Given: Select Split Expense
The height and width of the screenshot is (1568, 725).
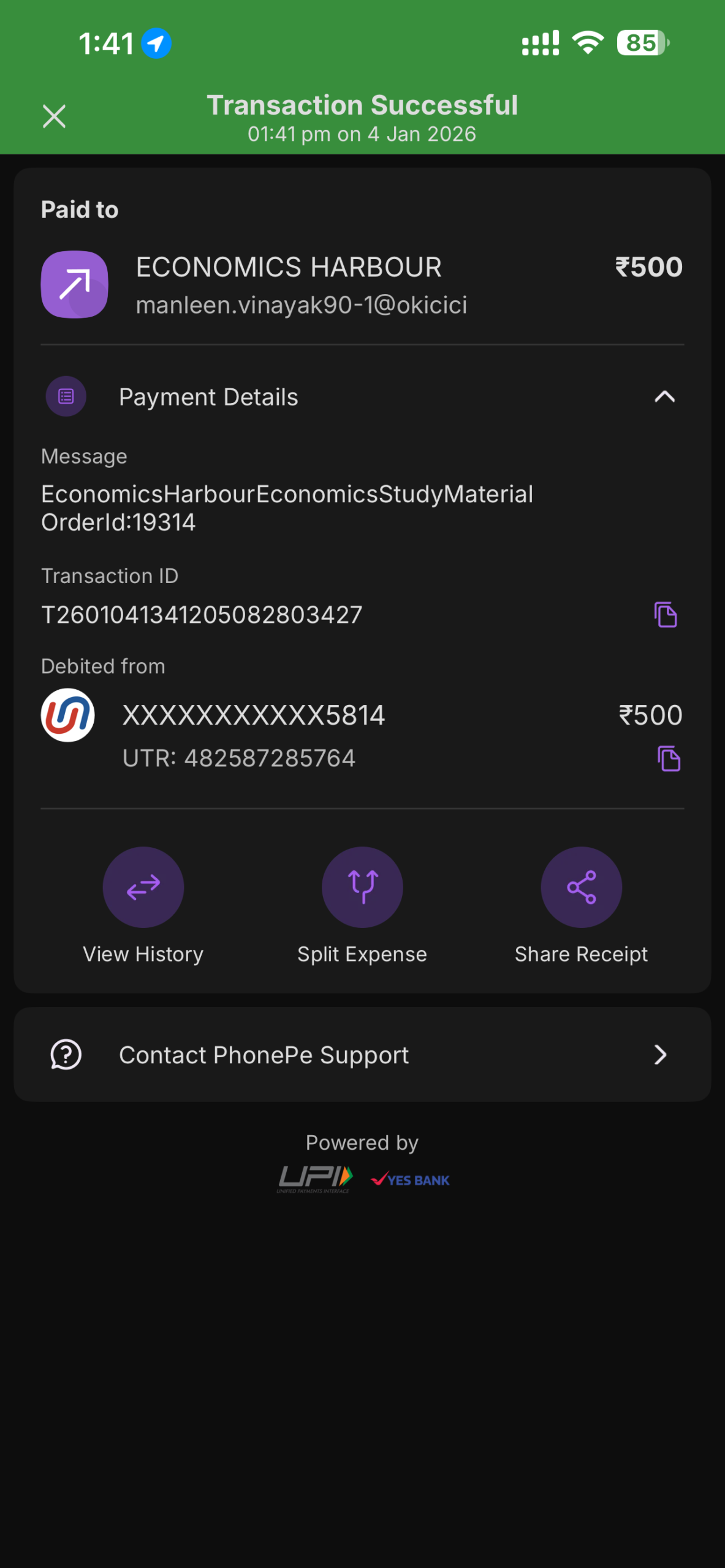Looking at the screenshot, I should point(362,887).
